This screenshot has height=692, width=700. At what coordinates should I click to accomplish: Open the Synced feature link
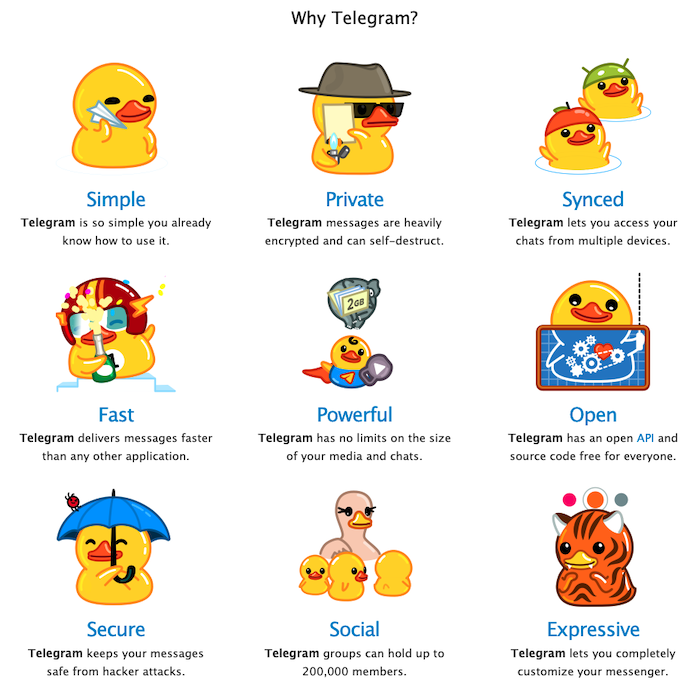pos(592,199)
